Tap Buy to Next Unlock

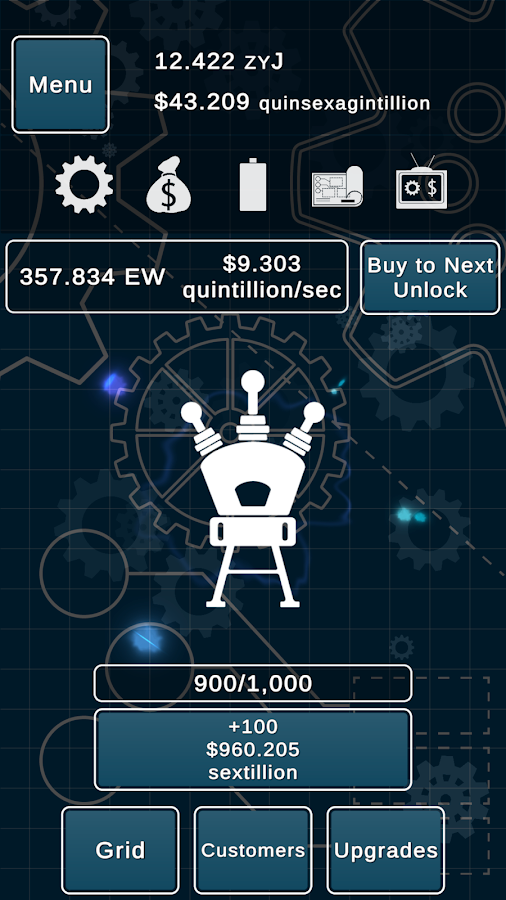tap(430, 277)
